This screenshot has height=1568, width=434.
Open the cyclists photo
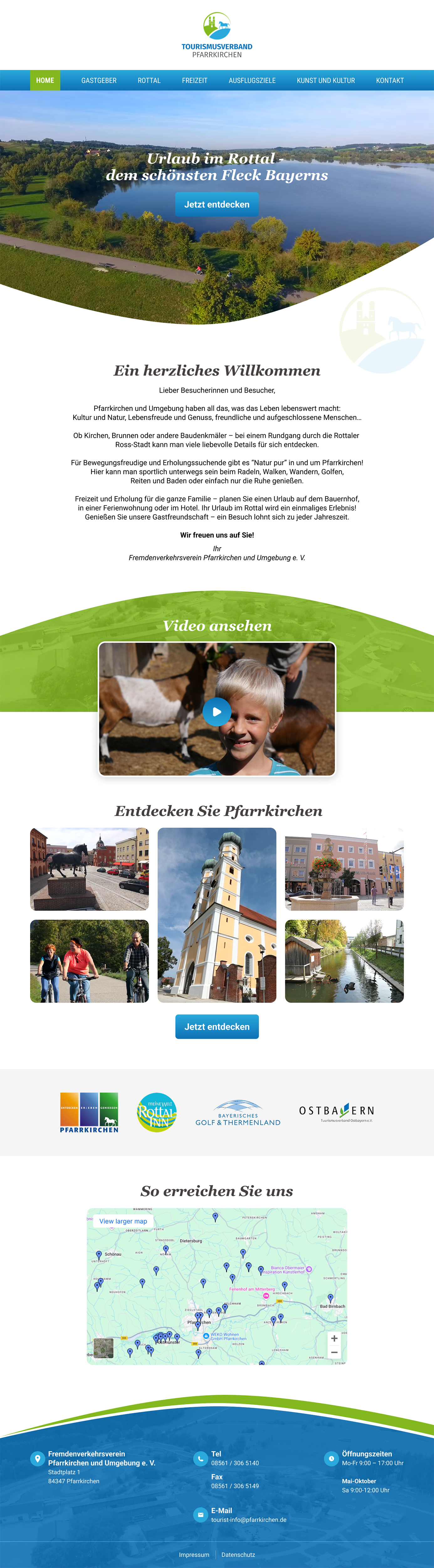pyautogui.click(x=89, y=961)
